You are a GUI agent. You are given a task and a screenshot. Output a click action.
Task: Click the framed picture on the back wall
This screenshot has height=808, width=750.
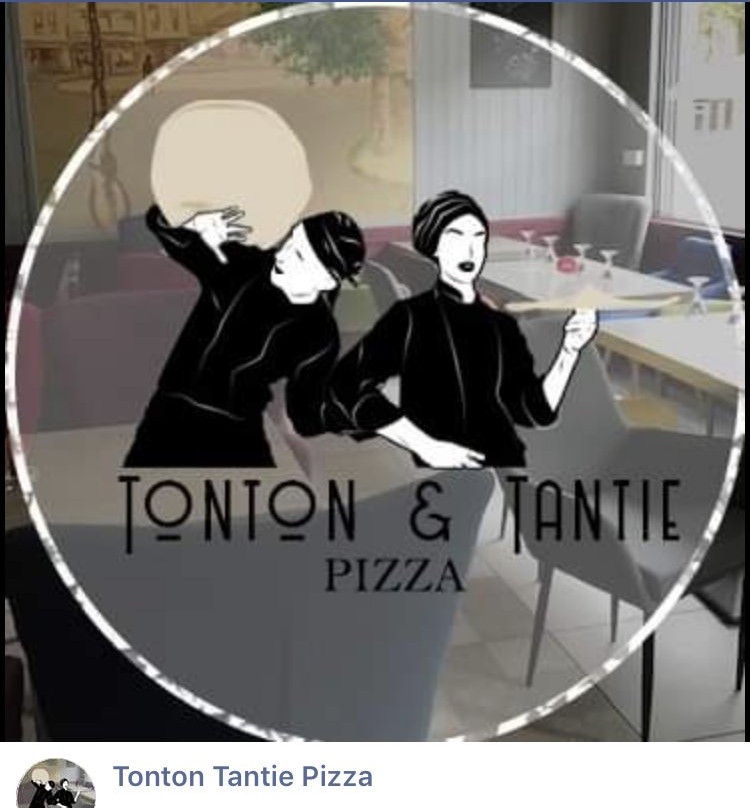coord(510,55)
